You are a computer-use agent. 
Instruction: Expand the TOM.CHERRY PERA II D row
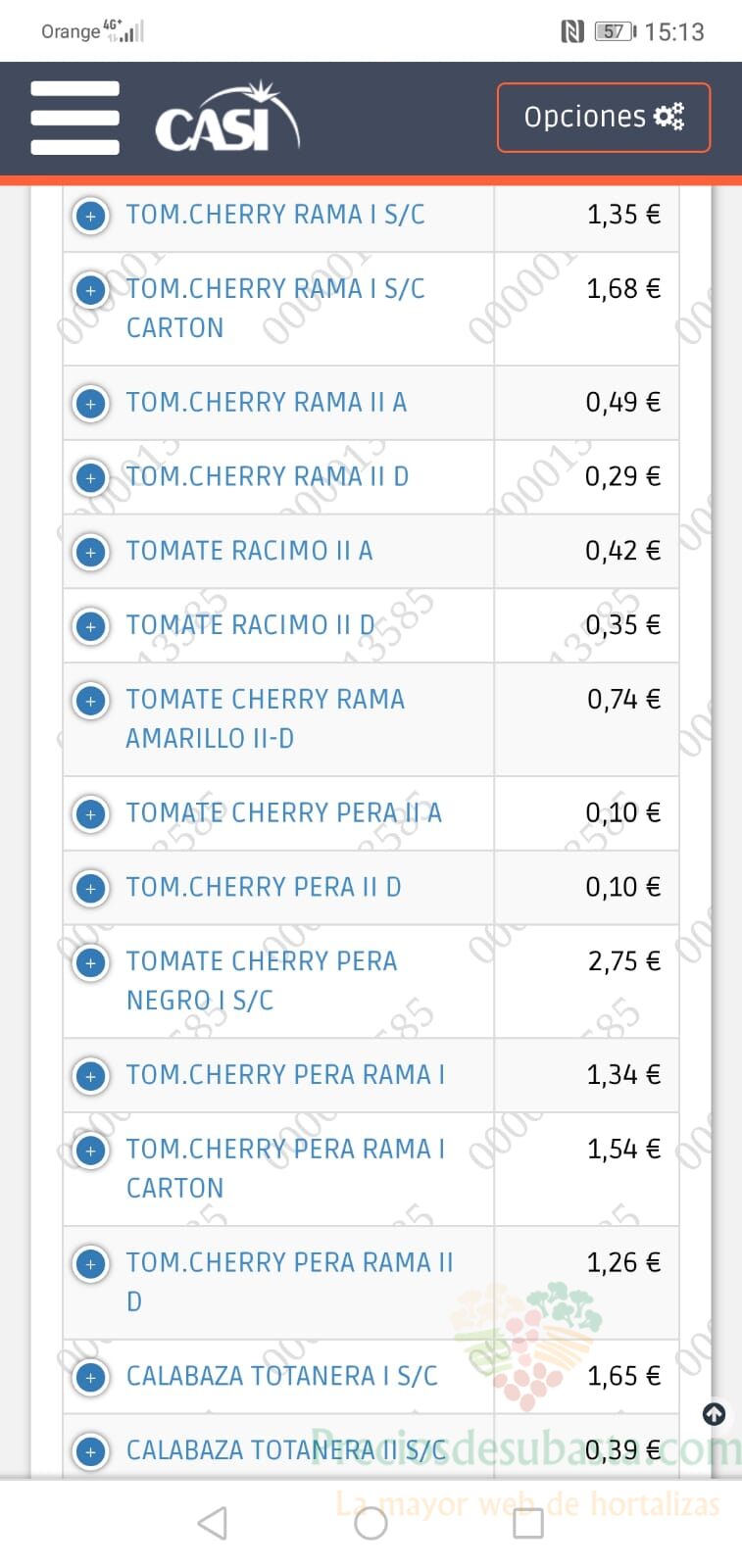point(91,889)
